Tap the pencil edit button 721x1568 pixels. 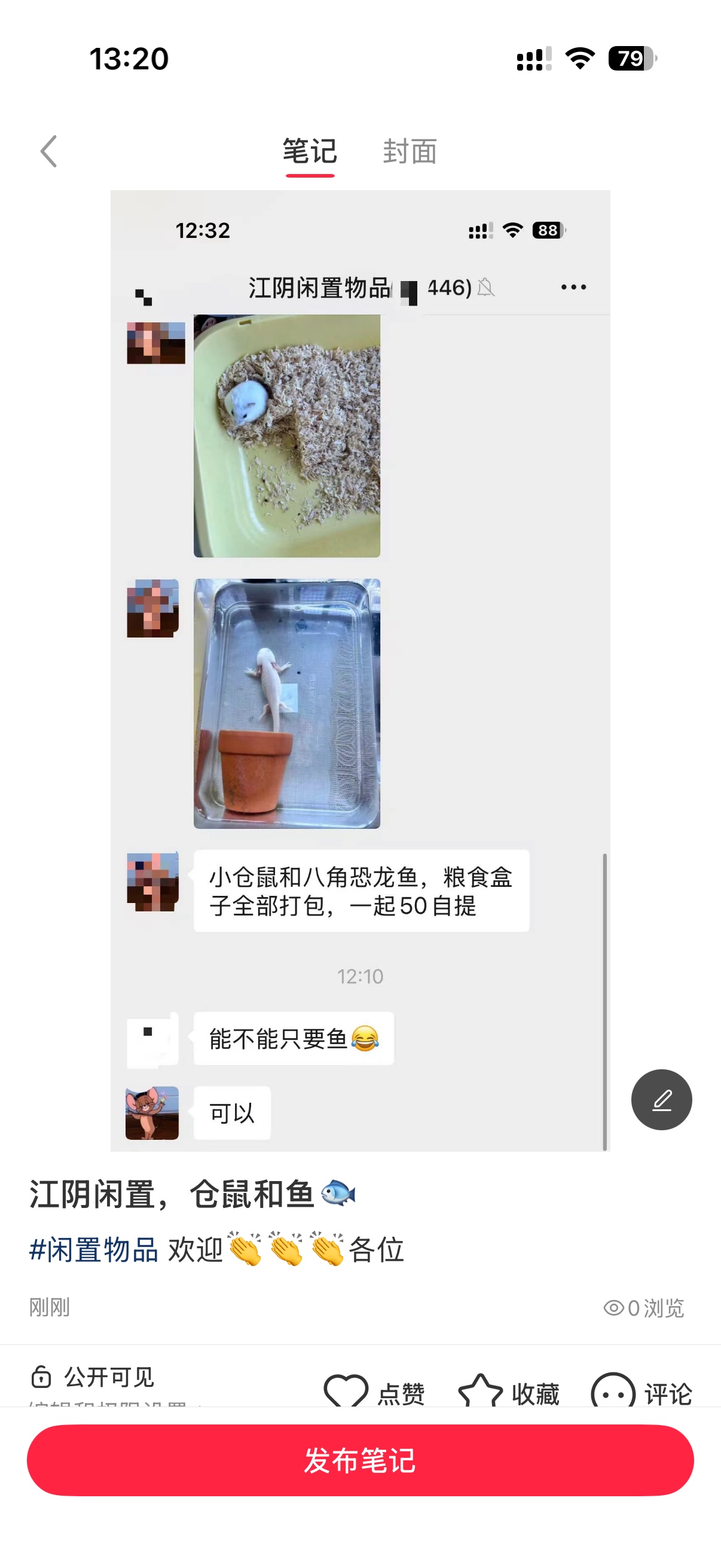click(661, 1099)
